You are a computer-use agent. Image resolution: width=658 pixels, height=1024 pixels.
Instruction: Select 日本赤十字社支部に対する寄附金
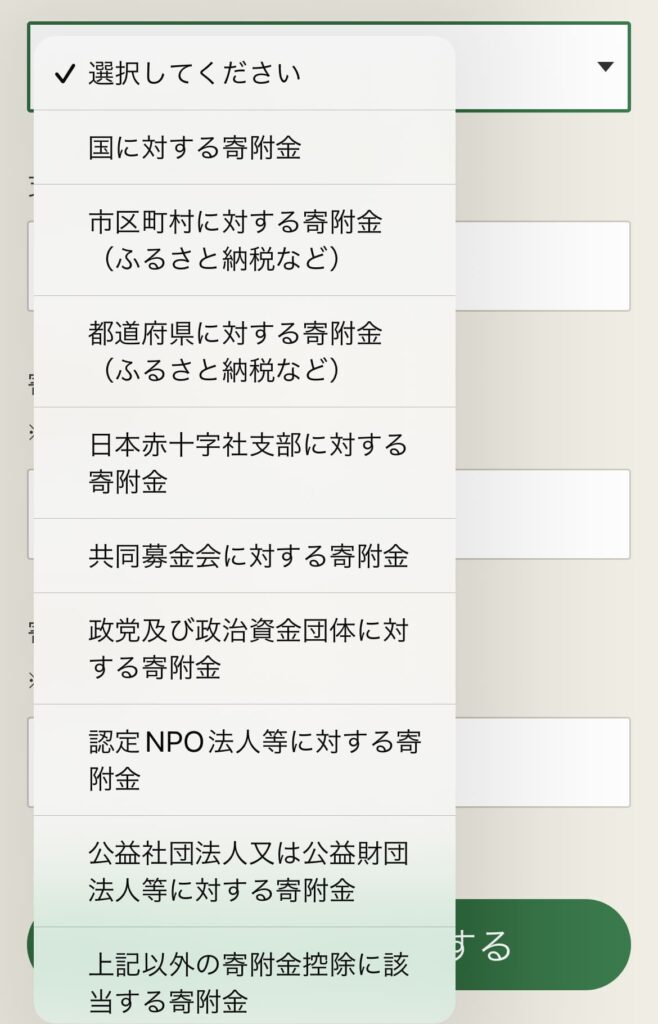point(244,462)
